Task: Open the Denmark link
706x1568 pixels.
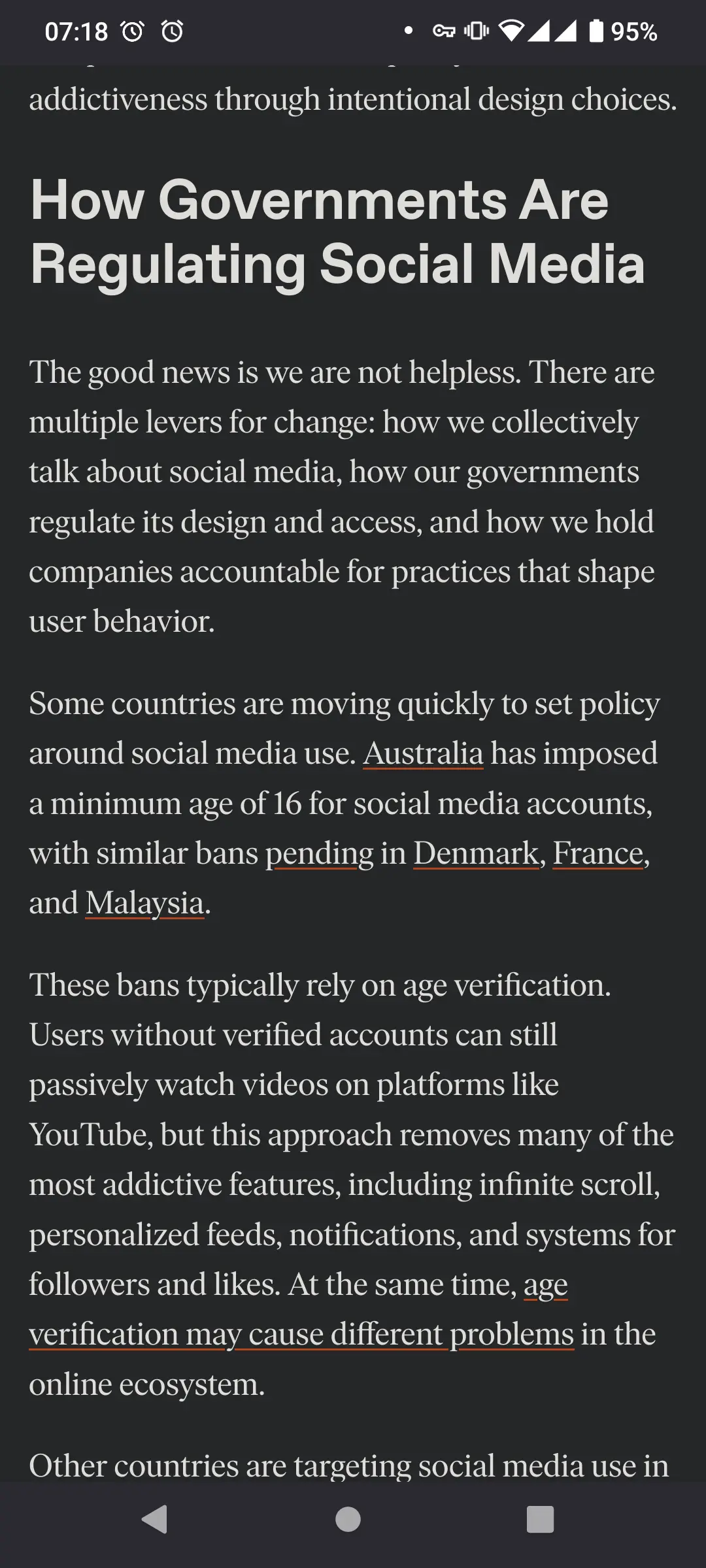Action: tap(476, 853)
